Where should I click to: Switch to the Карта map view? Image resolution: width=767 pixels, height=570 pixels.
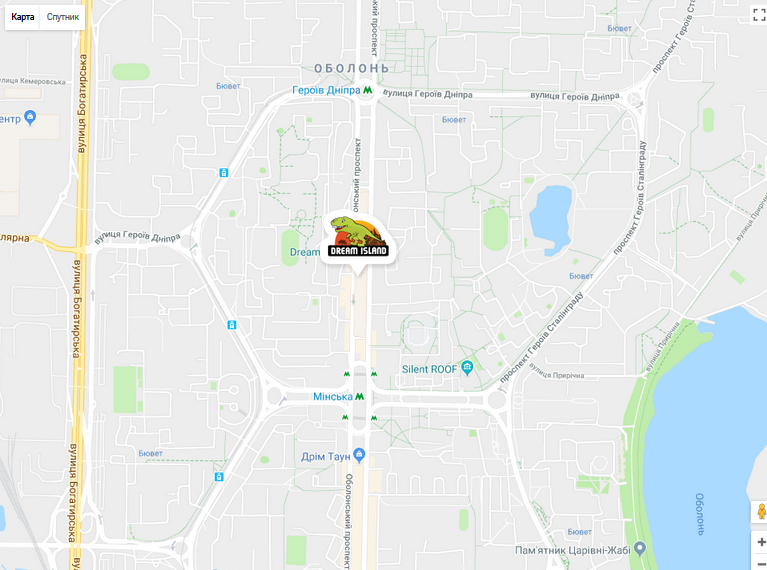pyautogui.click(x=23, y=17)
